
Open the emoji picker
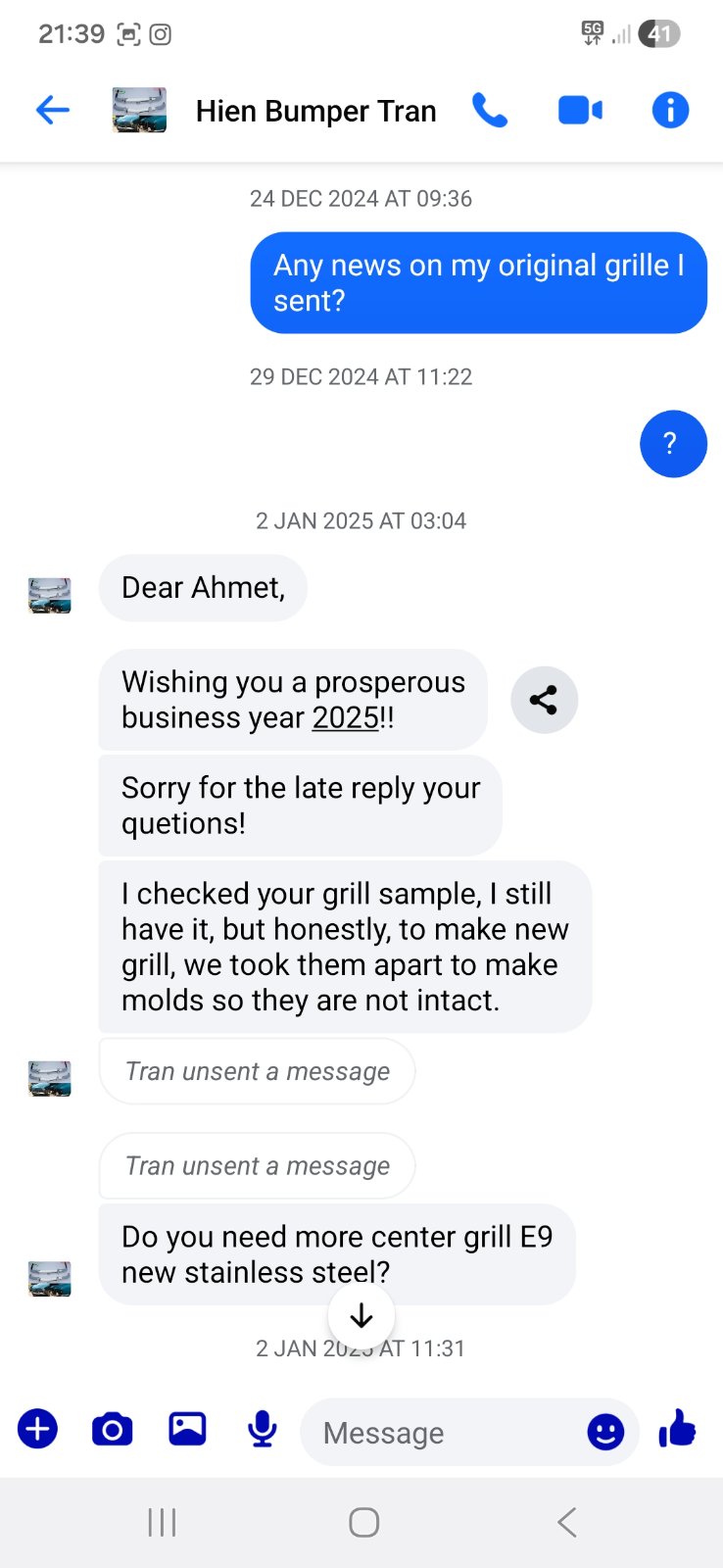605,1433
